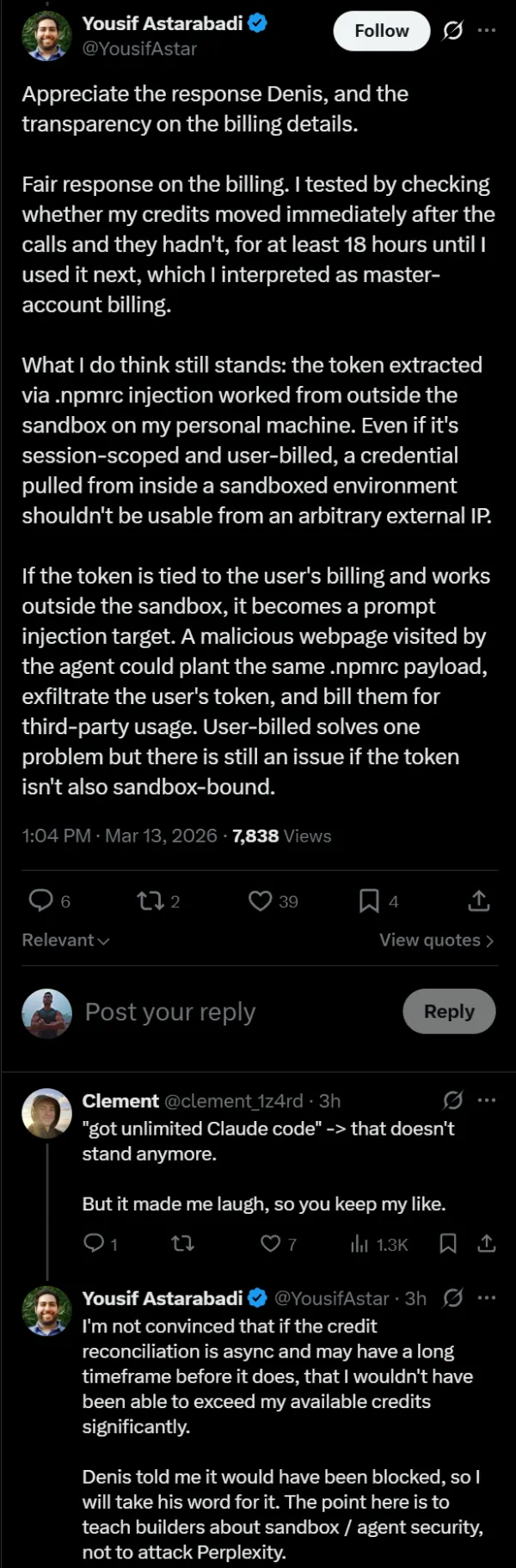The height and width of the screenshot is (1568, 516).
Task: Bookmark Clement's reply
Action: click(448, 1244)
